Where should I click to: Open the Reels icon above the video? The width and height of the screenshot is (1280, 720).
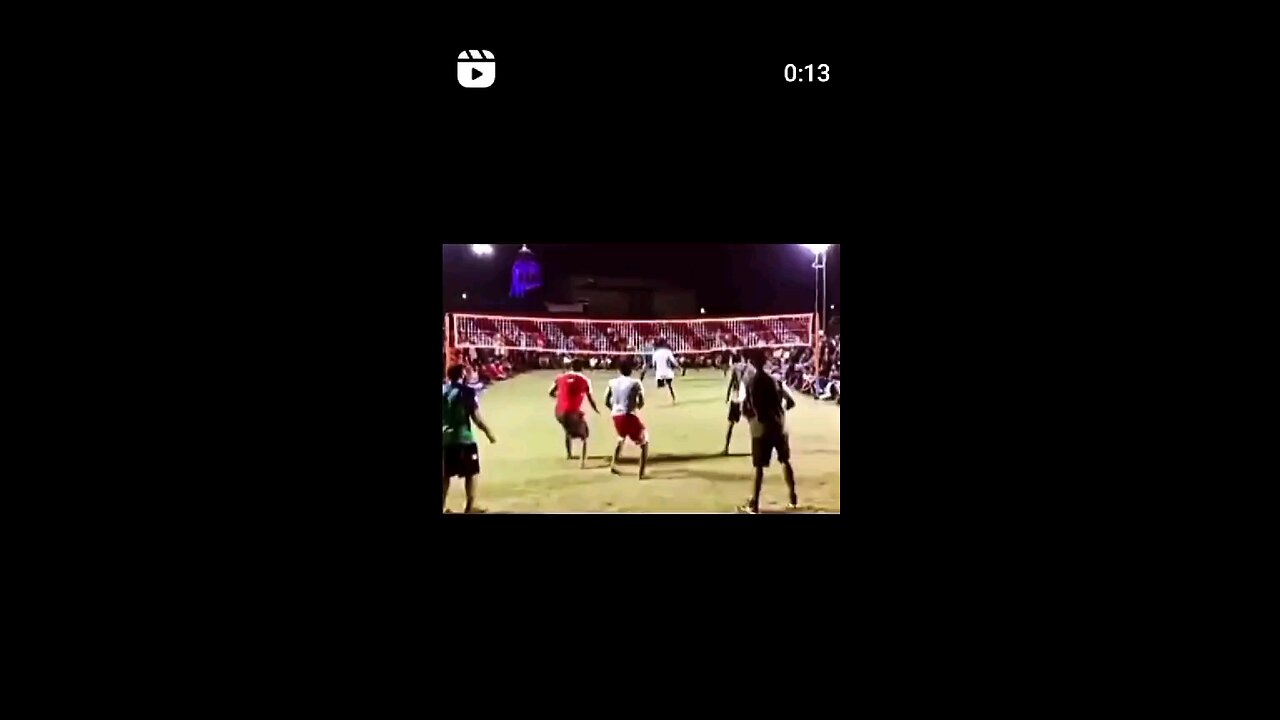pos(476,70)
